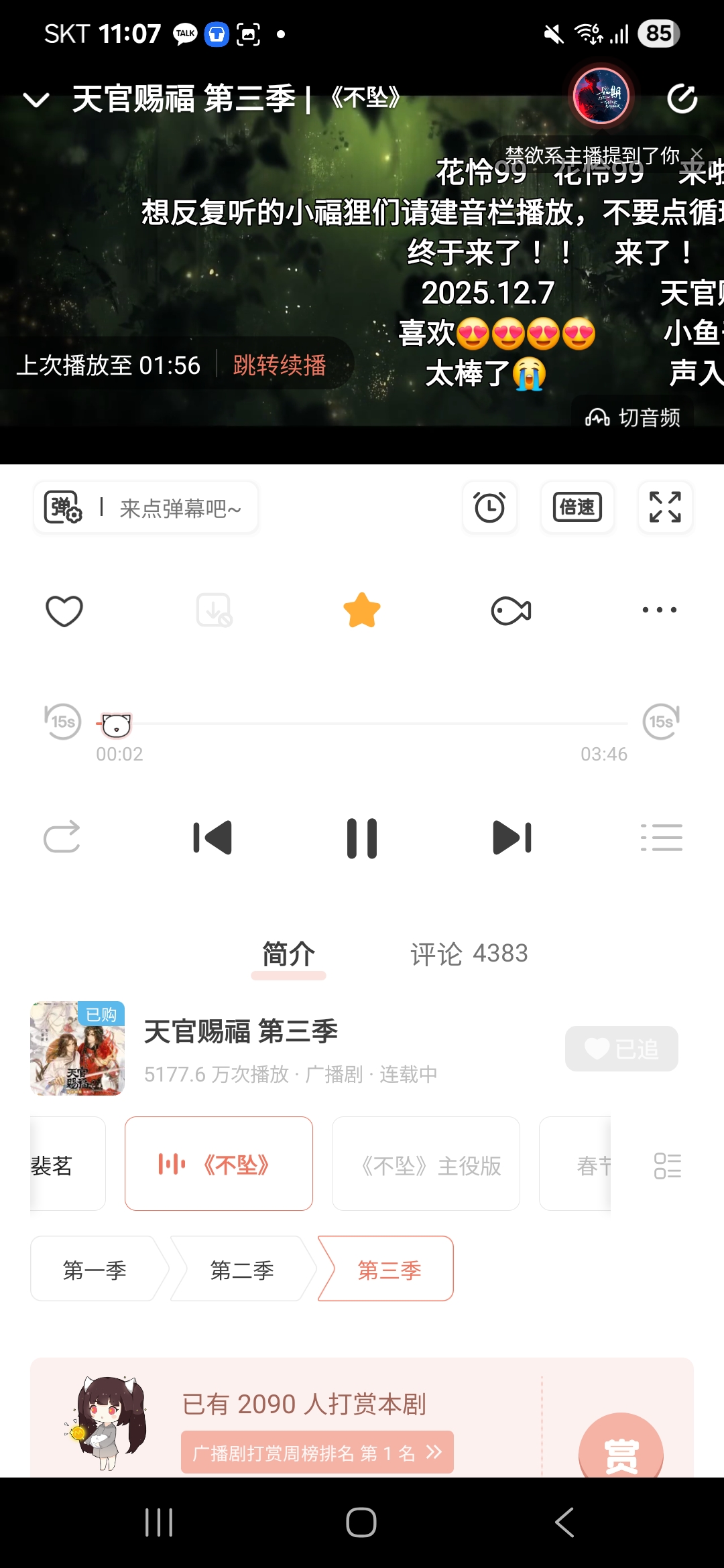Open the more options ellipsis menu
This screenshot has height=1568, width=724.
pyautogui.click(x=658, y=609)
